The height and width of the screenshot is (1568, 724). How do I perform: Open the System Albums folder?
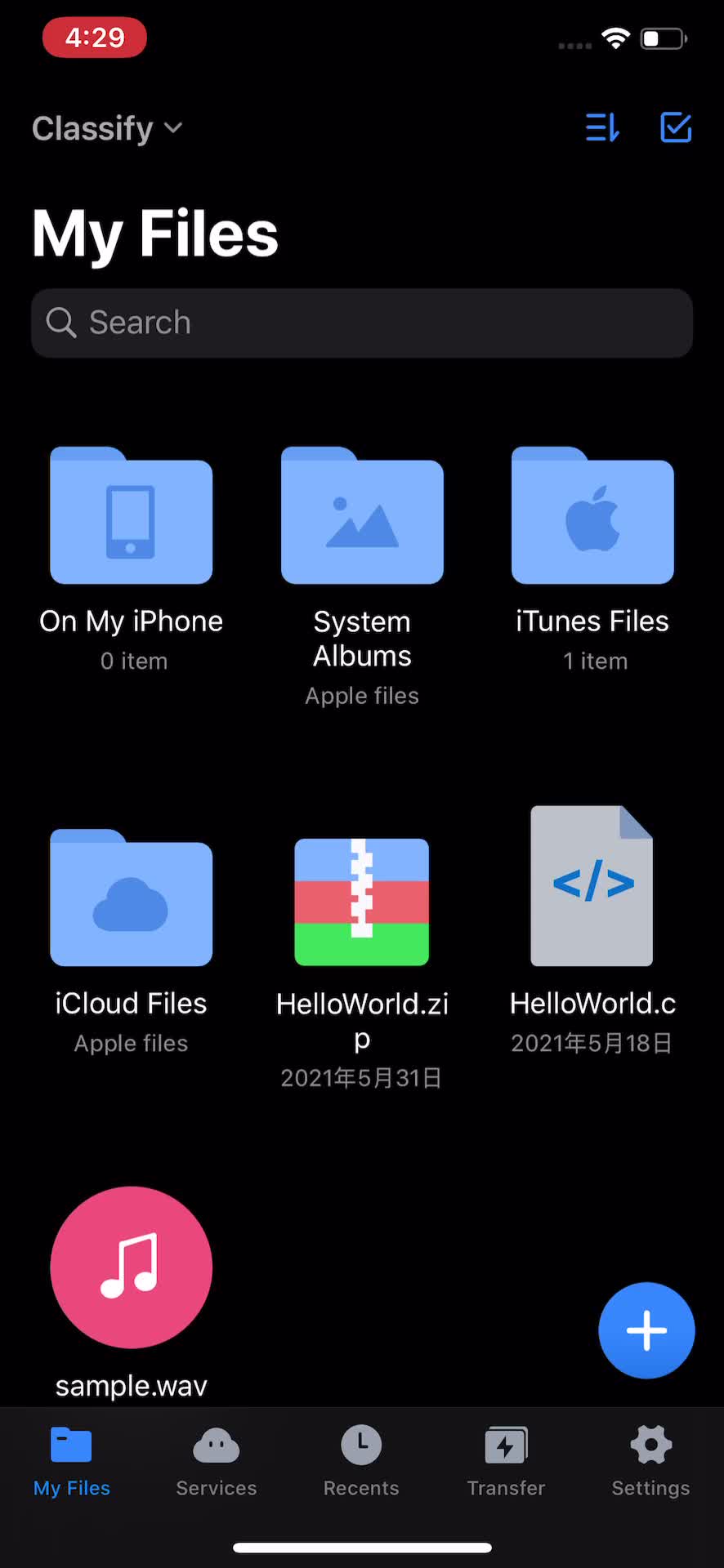(x=362, y=517)
